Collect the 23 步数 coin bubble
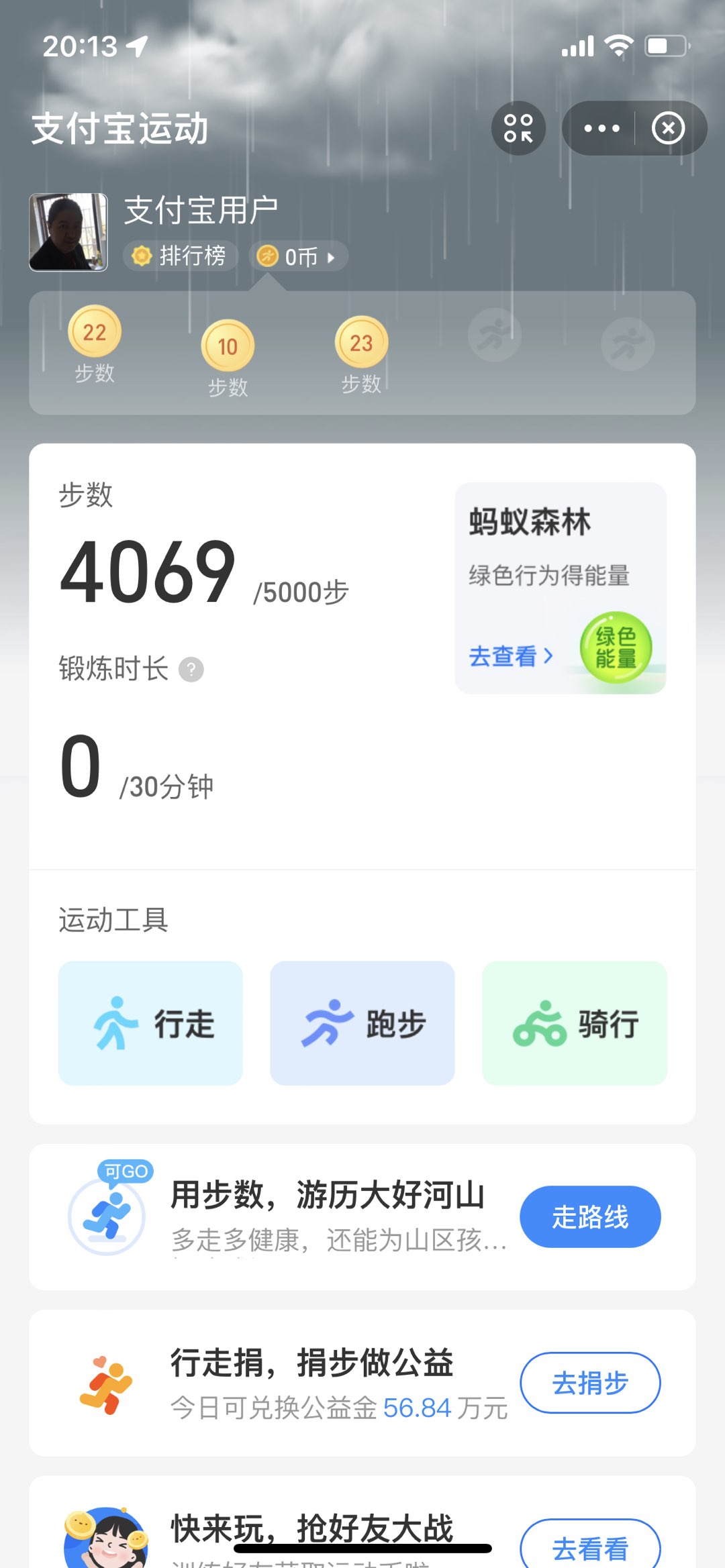The width and height of the screenshot is (725, 1568). [361, 343]
